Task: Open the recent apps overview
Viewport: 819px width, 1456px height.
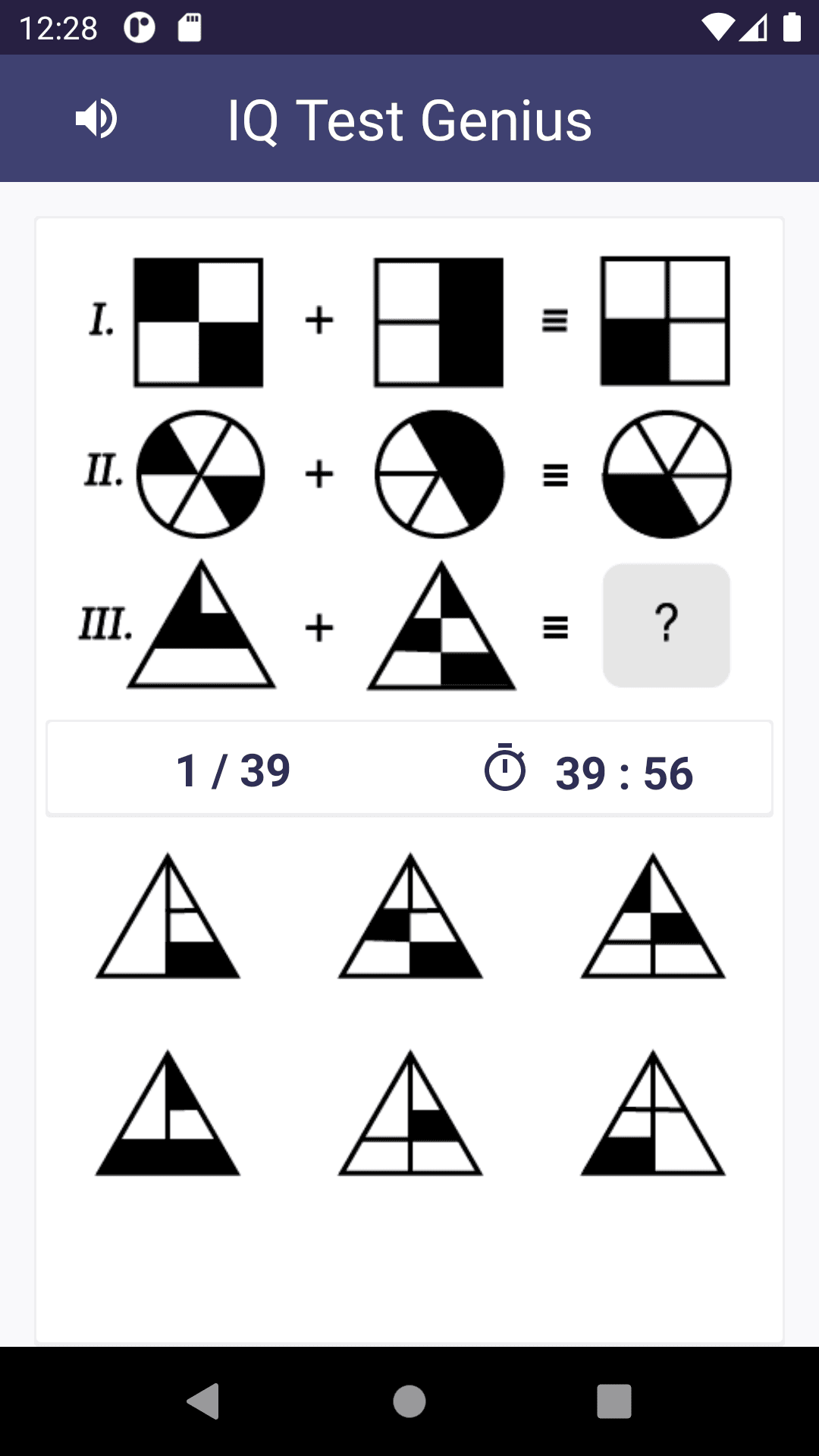Action: [614, 1401]
